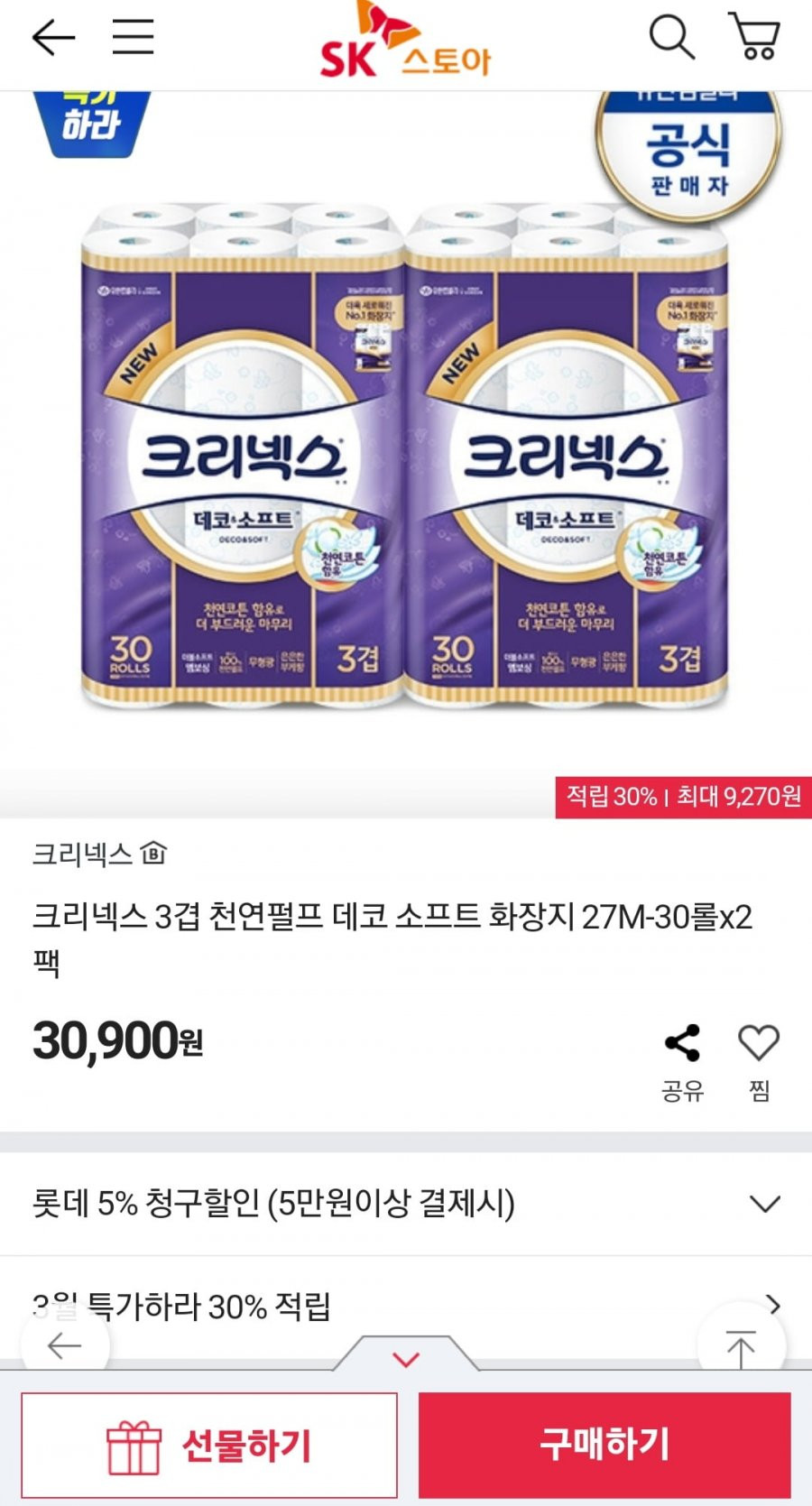
Task: Go to SK스토아 home via logo
Action: point(405,45)
